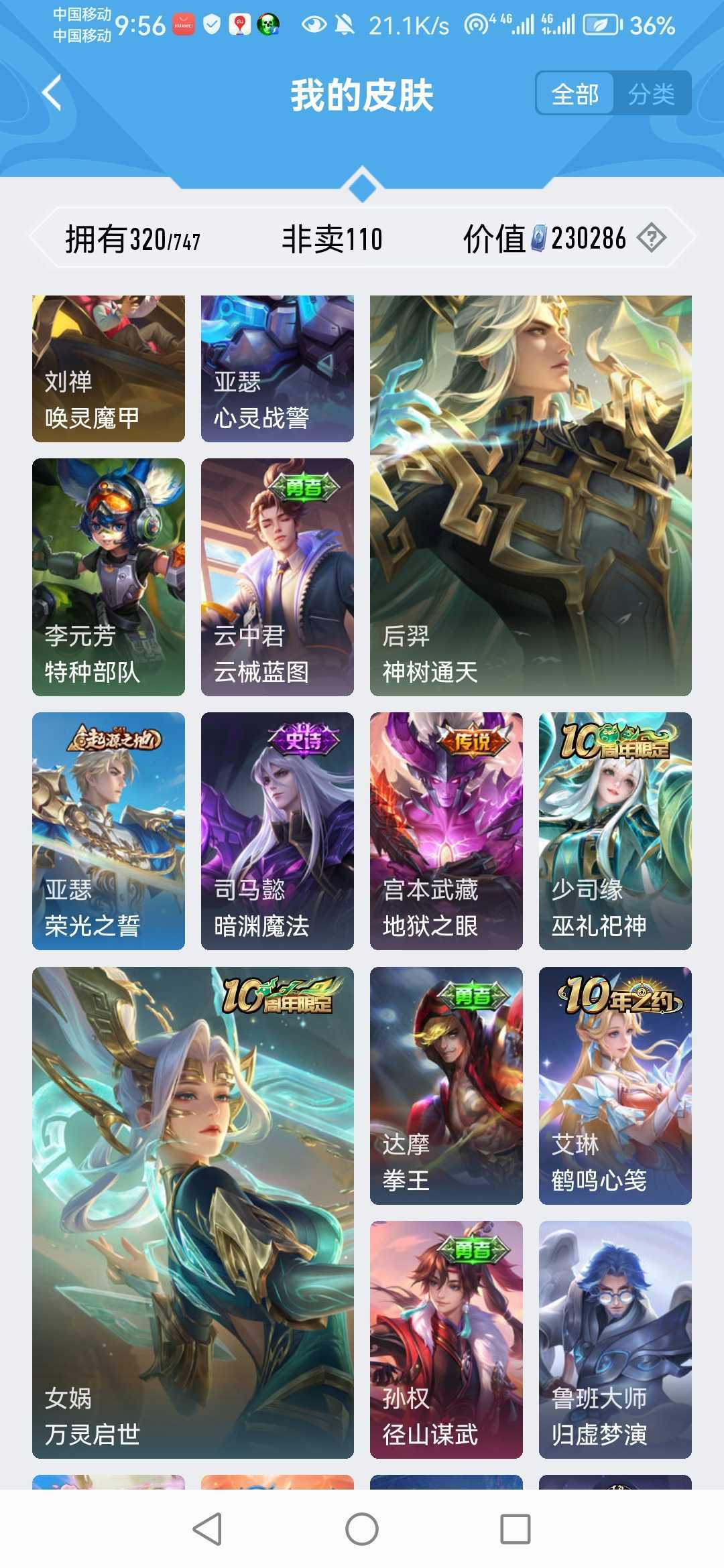The height and width of the screenshot is (1568, 724).
Task: Tap the system home button
Action: click(362, 1529)
